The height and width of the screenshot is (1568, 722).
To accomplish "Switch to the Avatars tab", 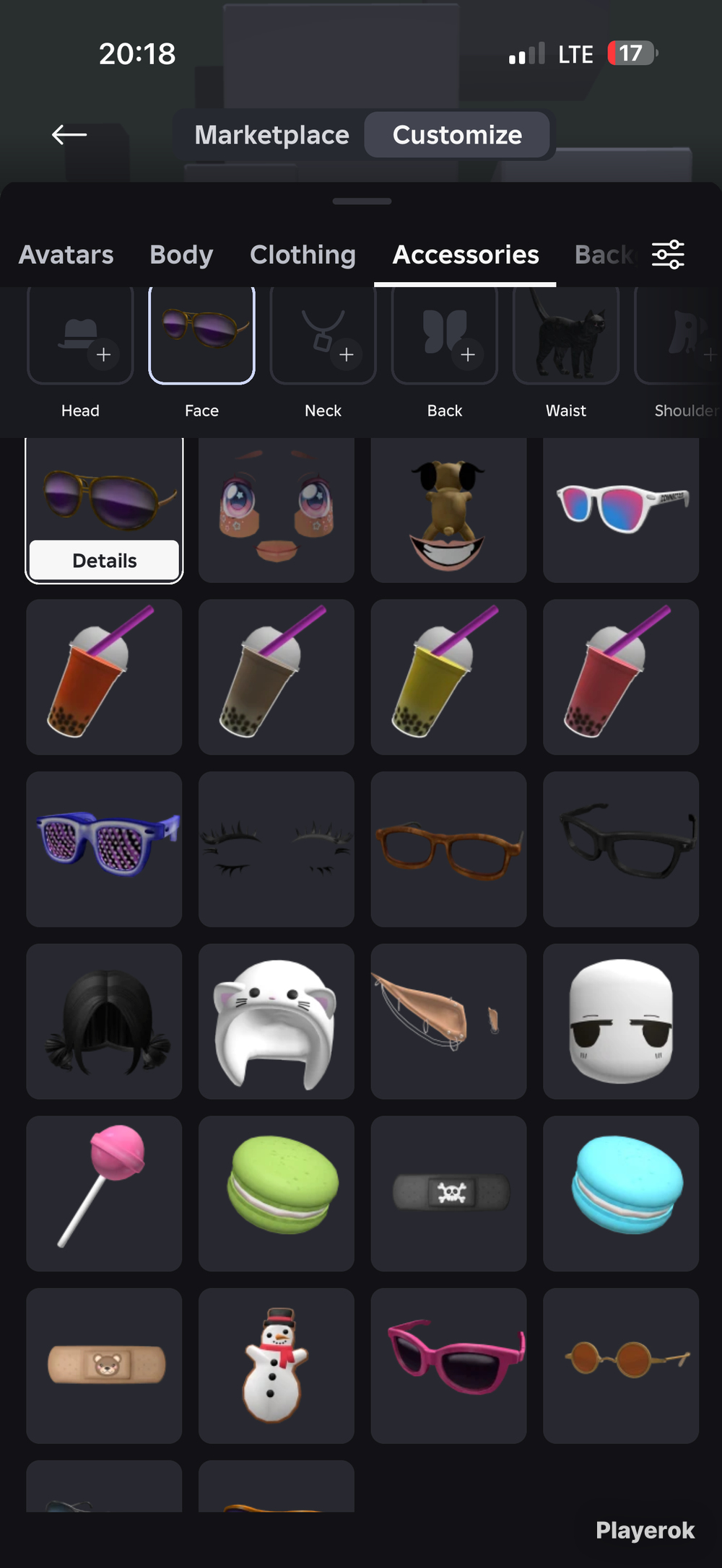I will 66,255.
